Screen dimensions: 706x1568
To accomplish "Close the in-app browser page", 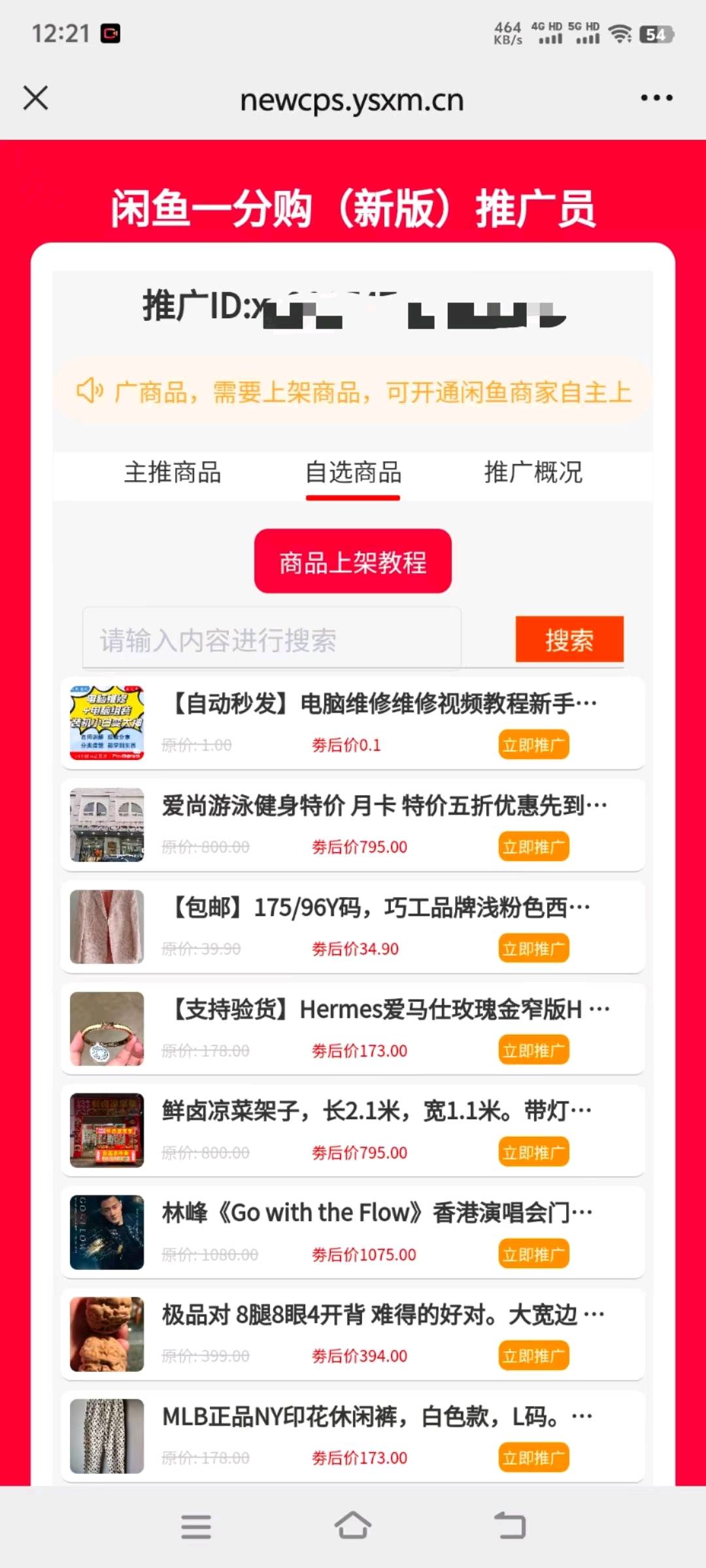I will [x=35, y=99].
